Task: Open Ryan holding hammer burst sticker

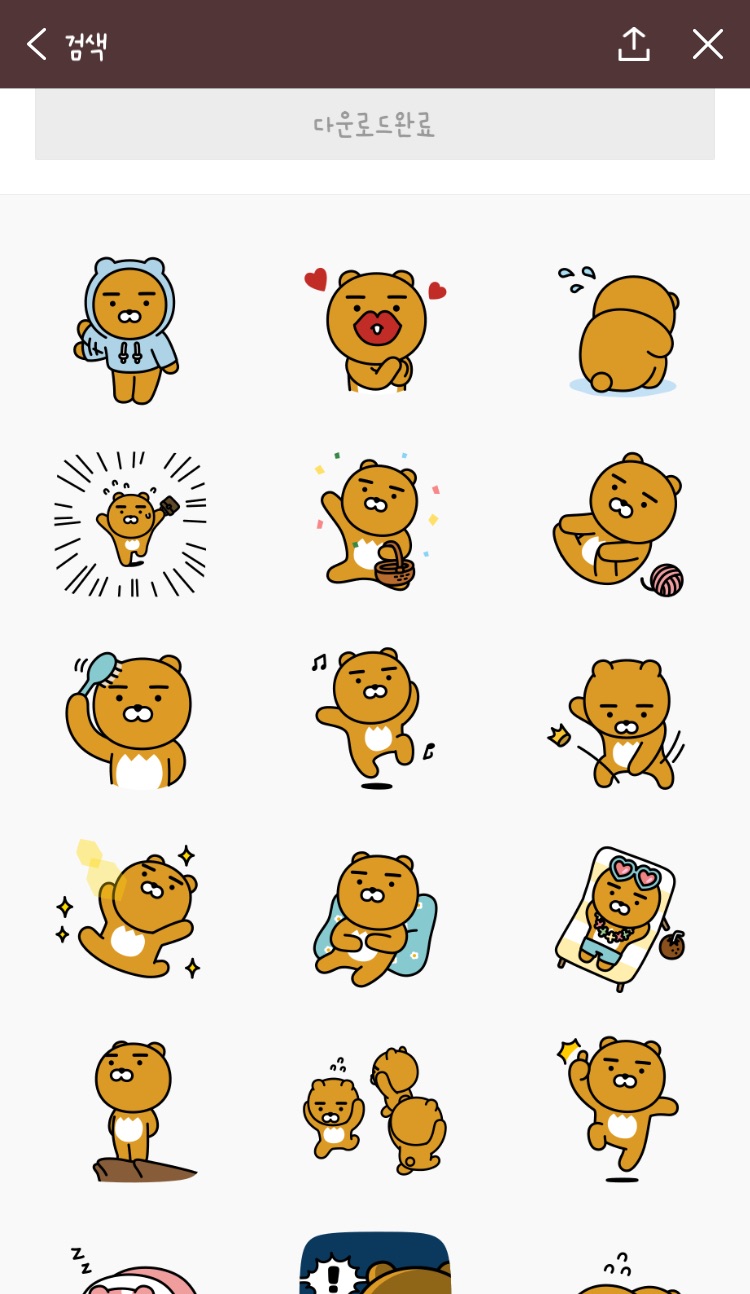Action: [x=130, y=524]
